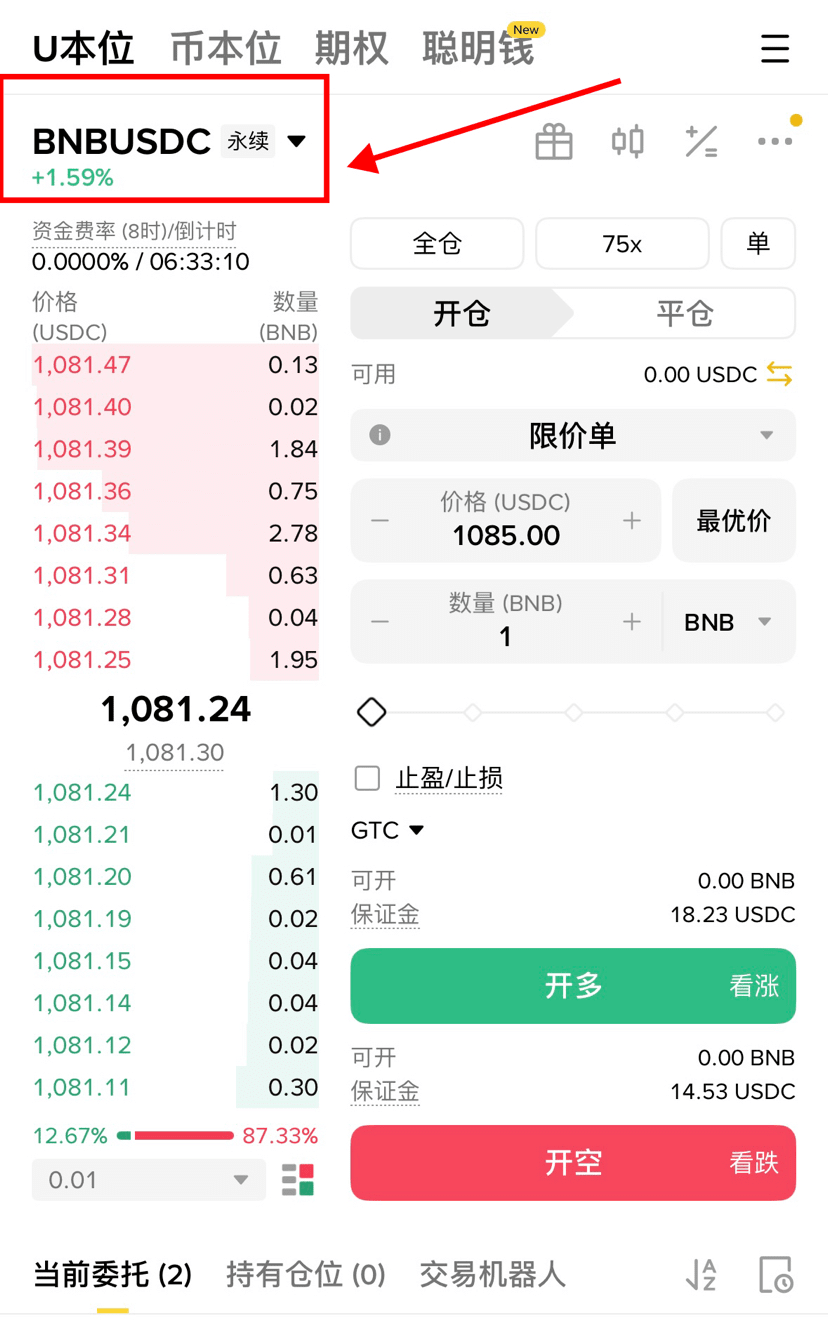Switch to the 持有仓位 tab

click(306, 1275)
